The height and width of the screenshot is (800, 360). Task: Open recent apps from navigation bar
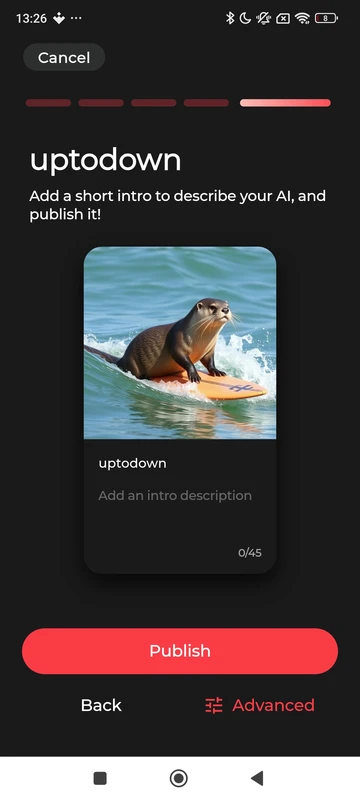point(100,778)
